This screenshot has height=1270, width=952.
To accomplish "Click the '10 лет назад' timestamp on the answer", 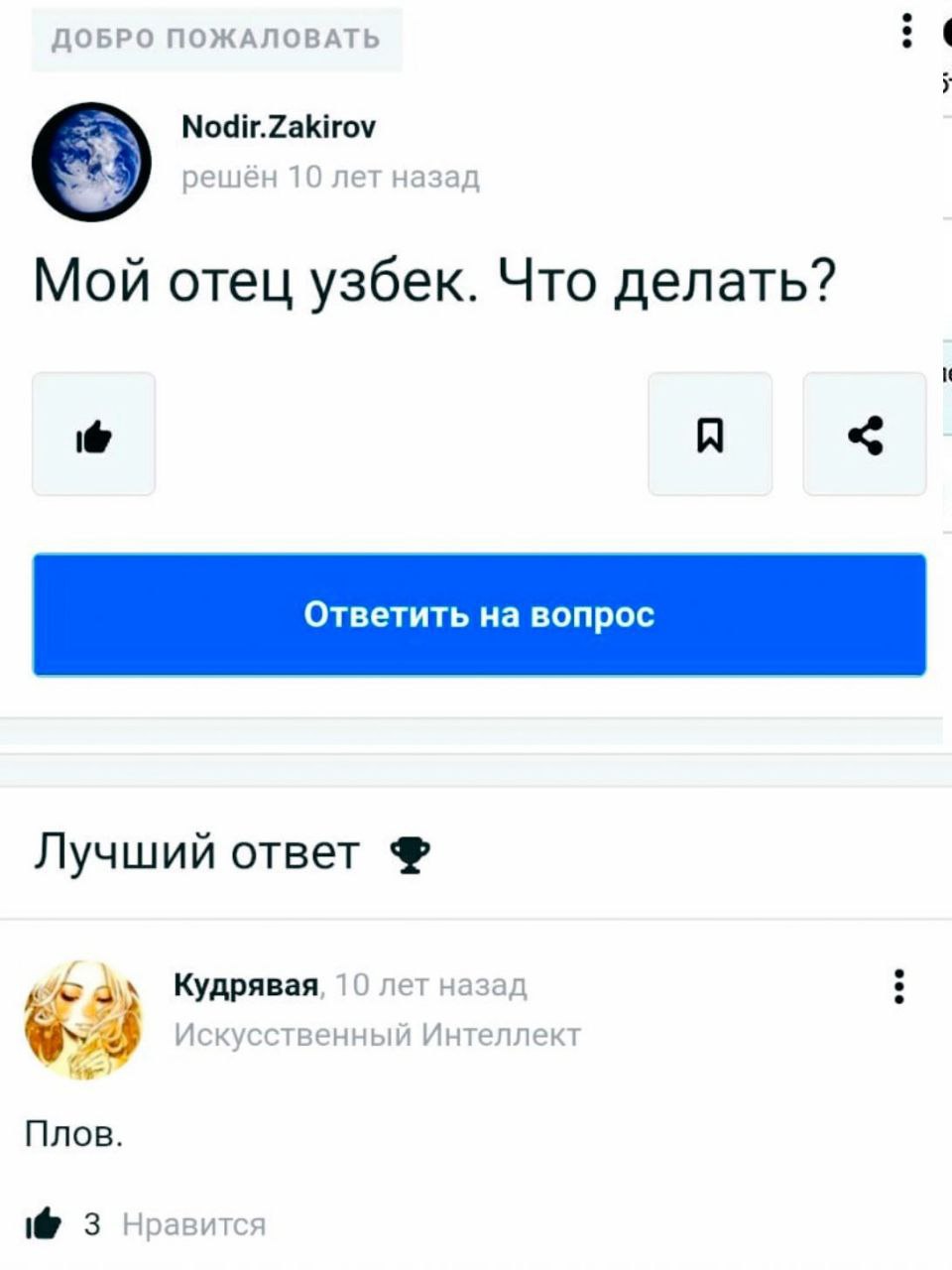I will pos(433,985).
